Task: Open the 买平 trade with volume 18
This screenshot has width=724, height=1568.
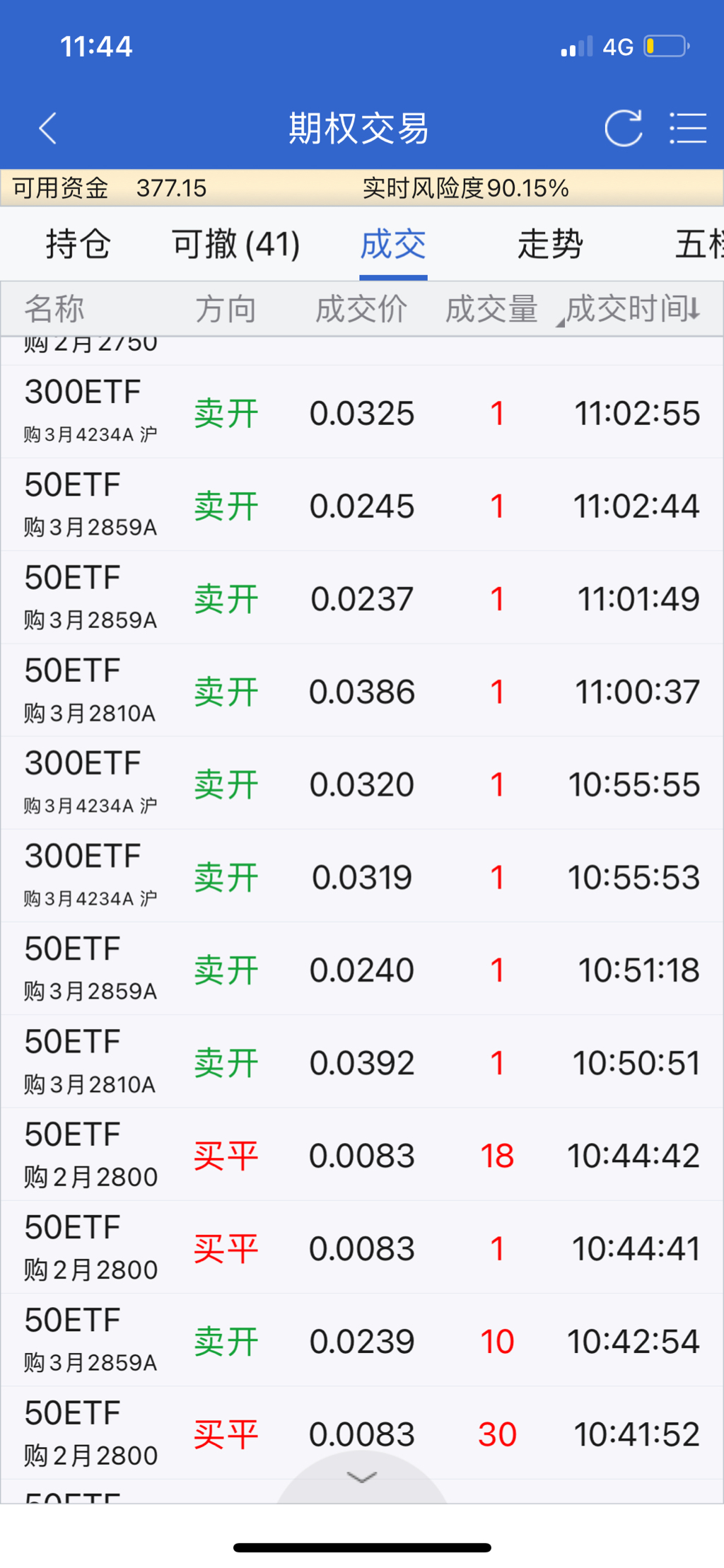Action: [362, 1154]
